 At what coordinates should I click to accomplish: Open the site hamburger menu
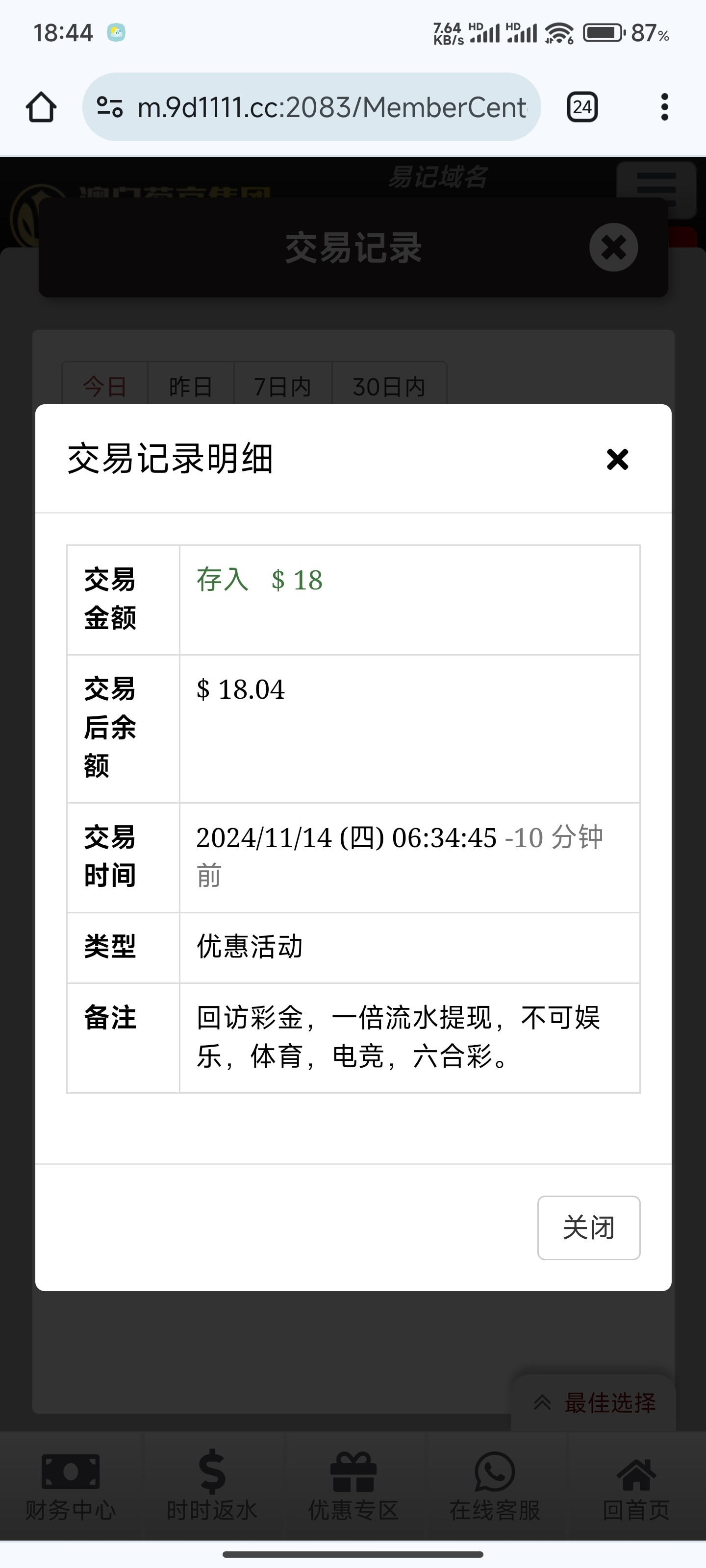click(x=656, y=190)
